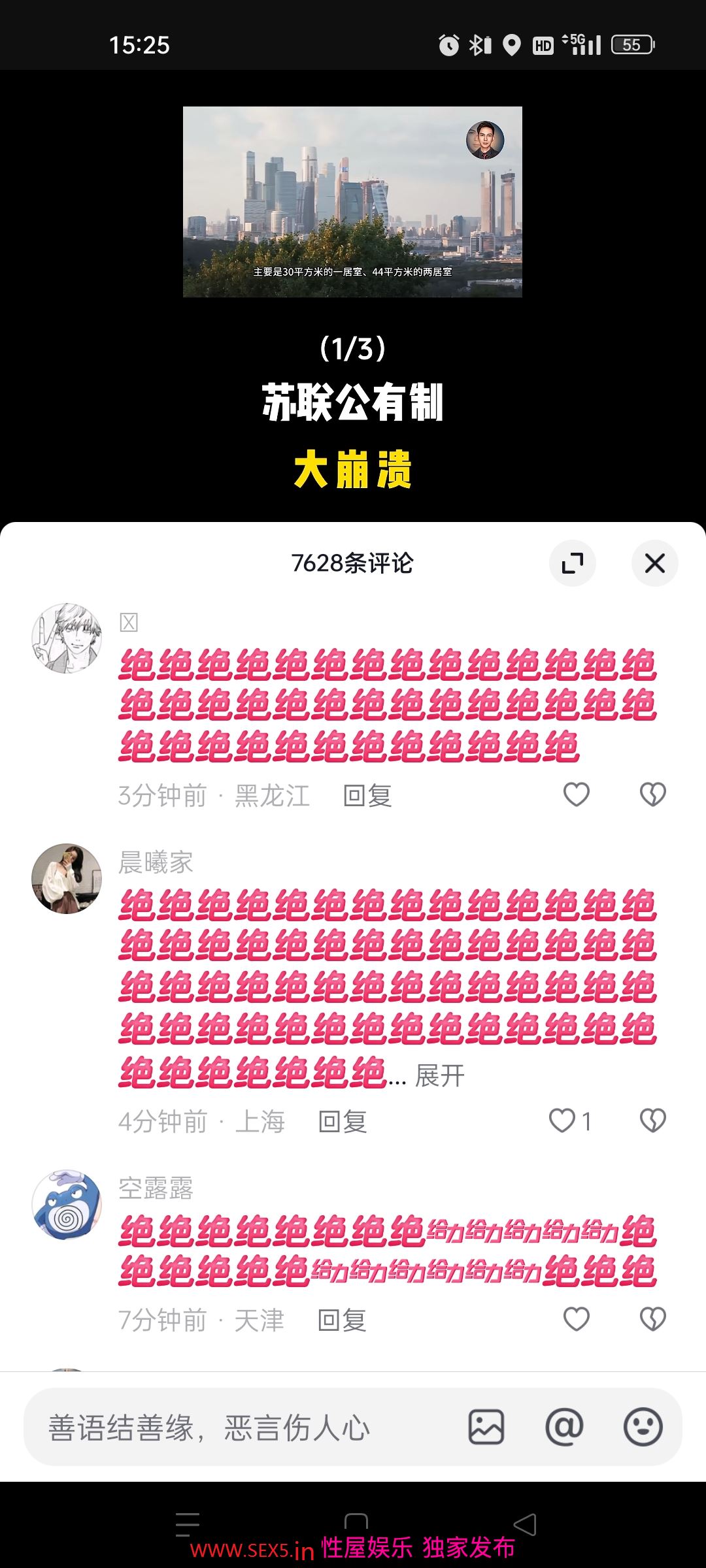
Task: Reply to 晨曦家's comment
Action: pos(343,1122)
